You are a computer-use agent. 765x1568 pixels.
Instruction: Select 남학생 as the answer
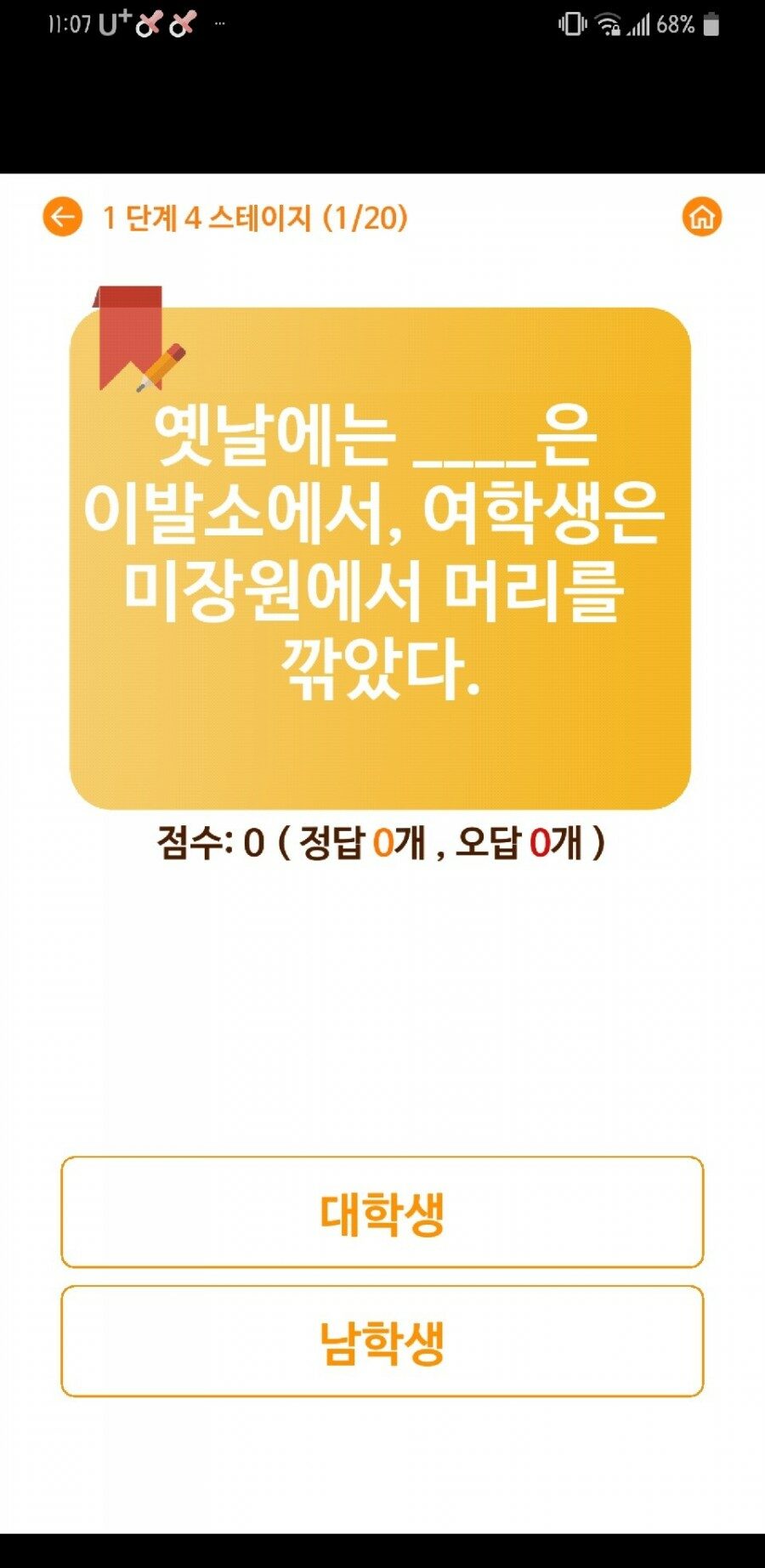382,1341
